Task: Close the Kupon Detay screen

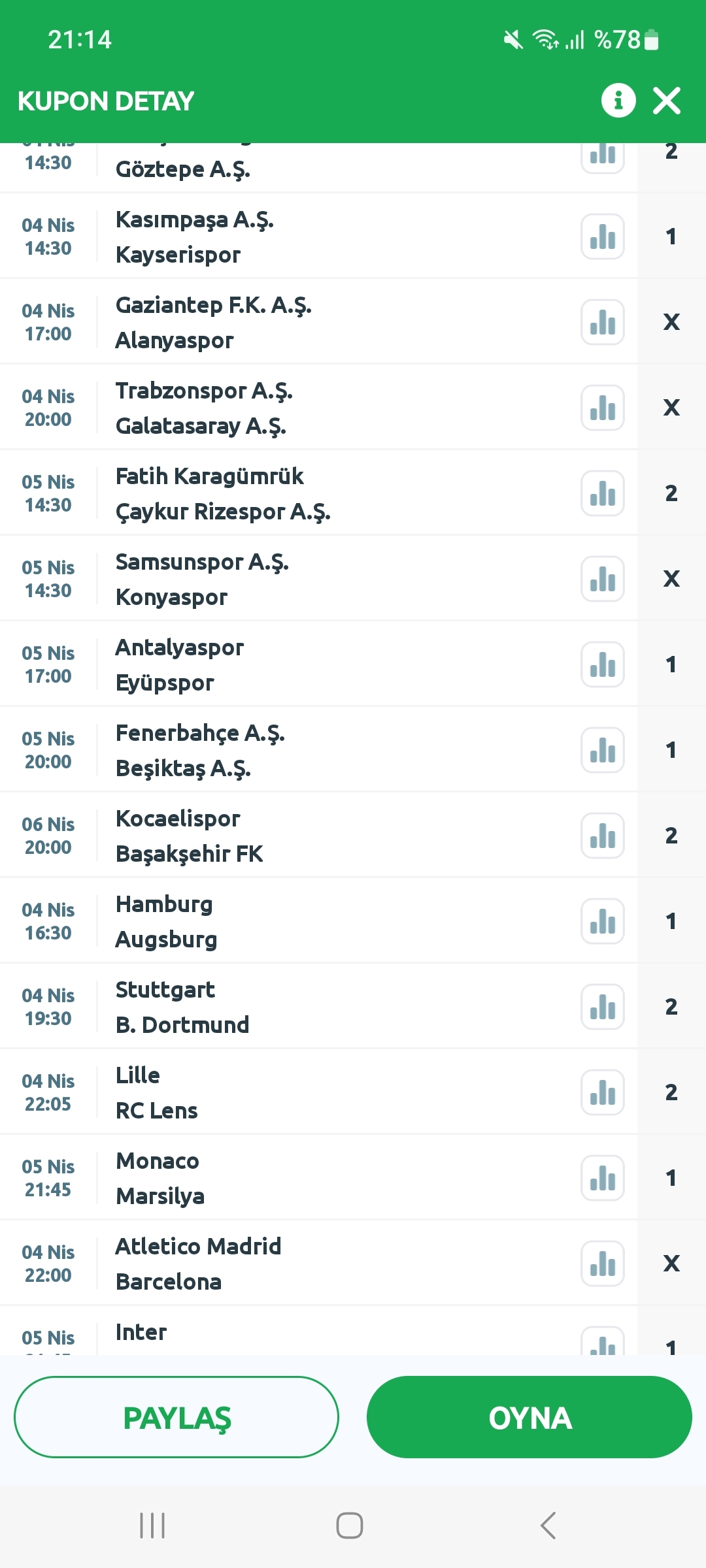Action: [666, 101]
